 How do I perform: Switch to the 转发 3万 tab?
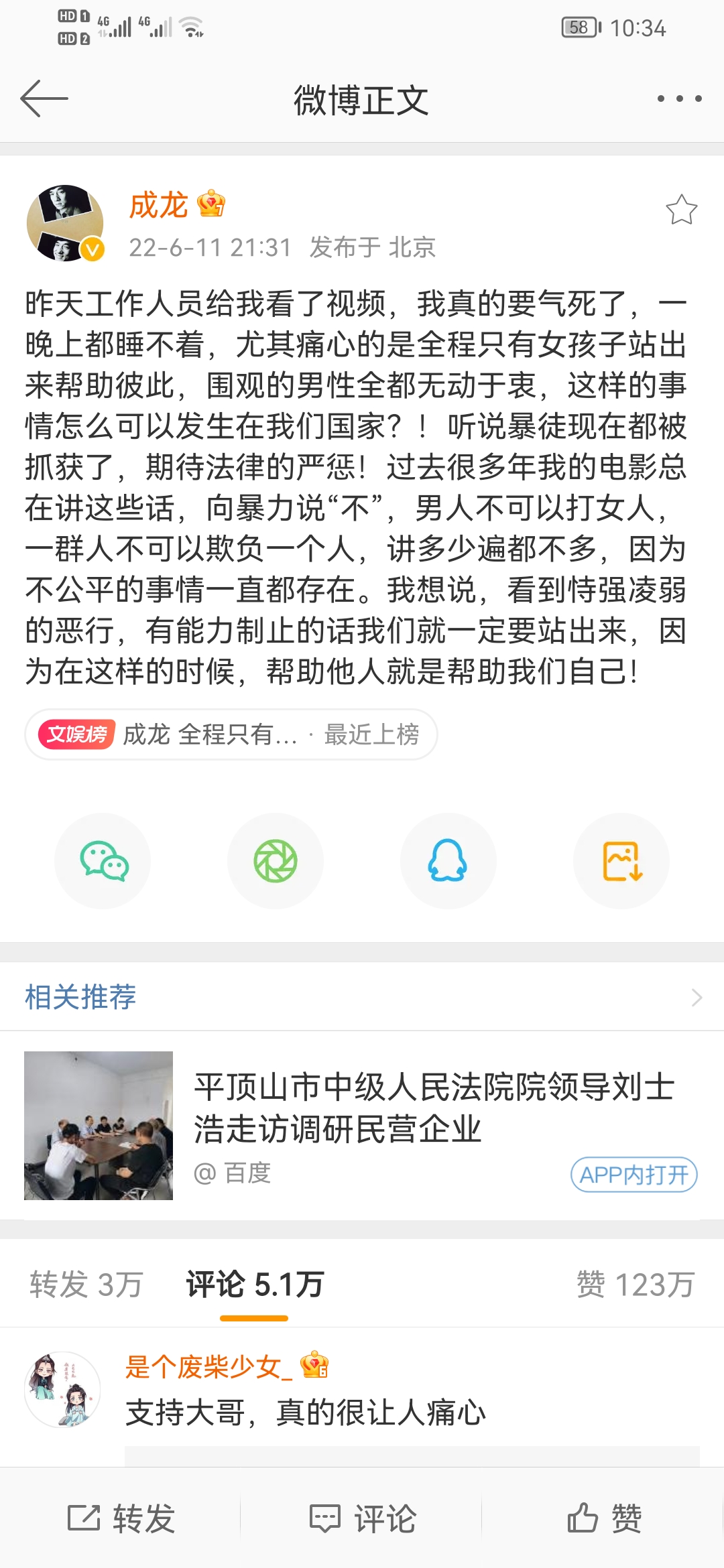pyautogui.click(x=86, y=1285)
